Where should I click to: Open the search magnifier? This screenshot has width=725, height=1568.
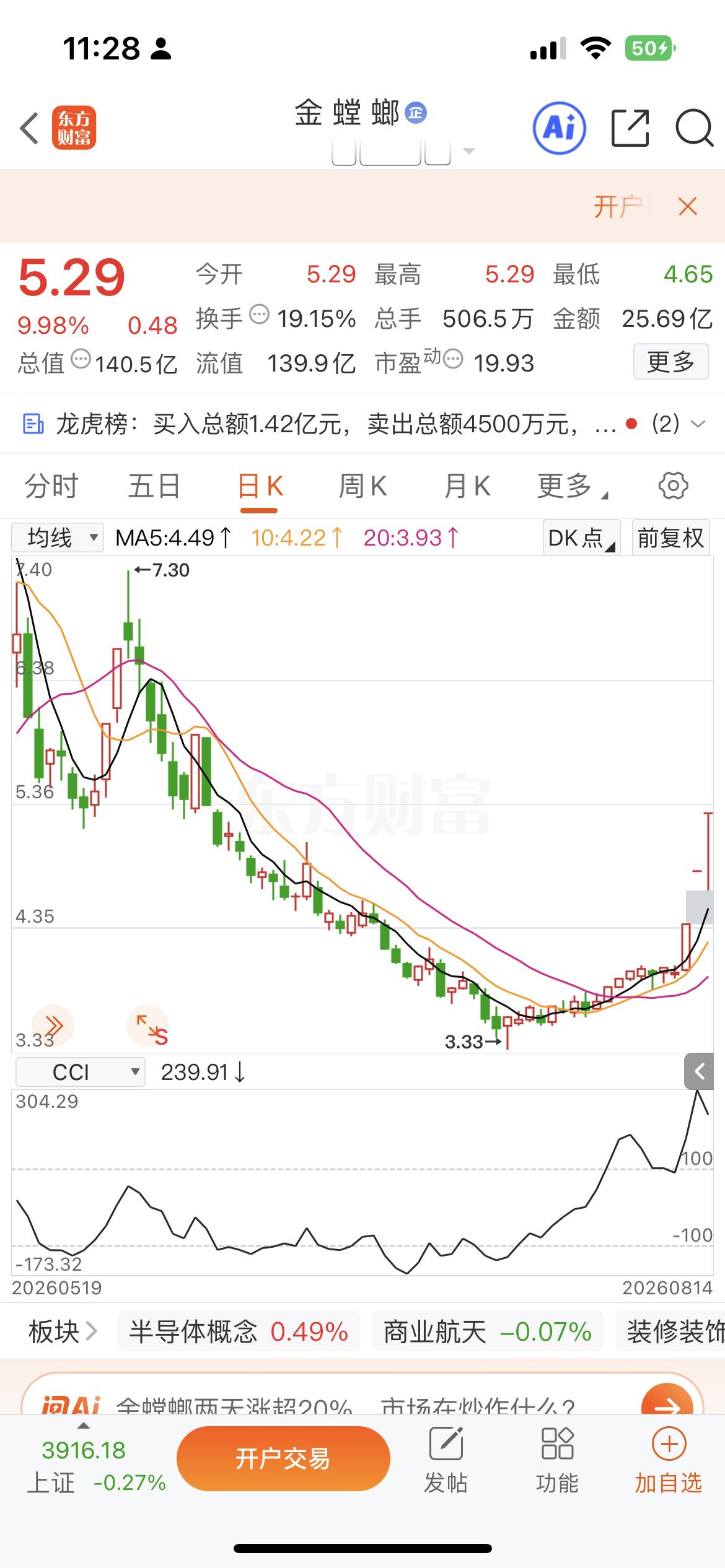694,128
